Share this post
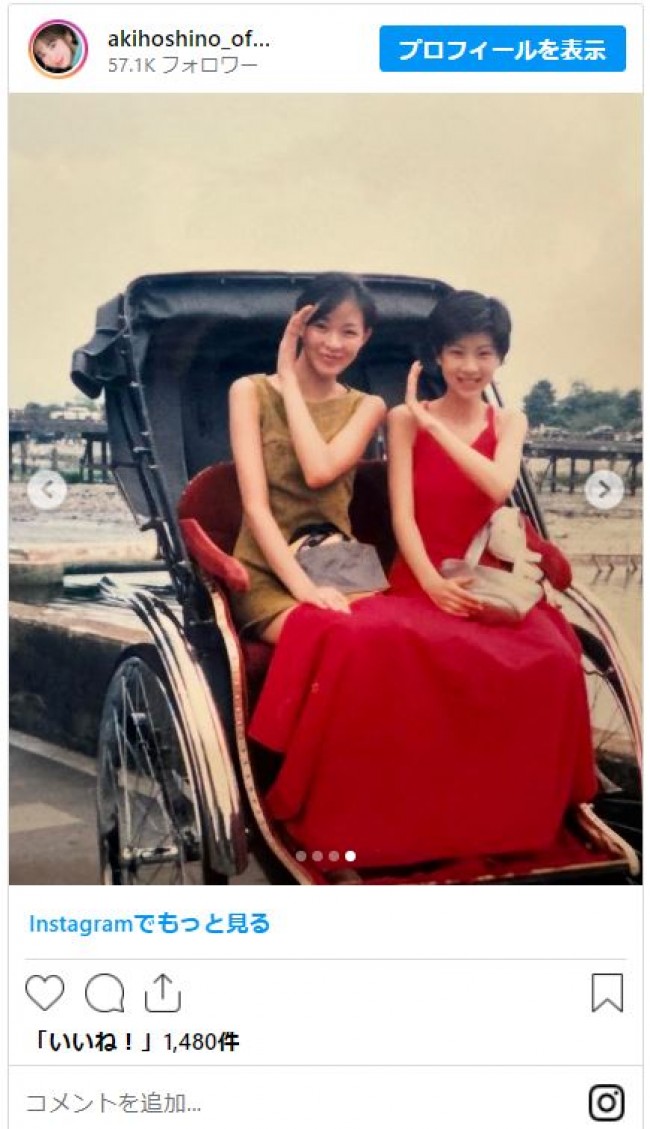 [162, 993]
